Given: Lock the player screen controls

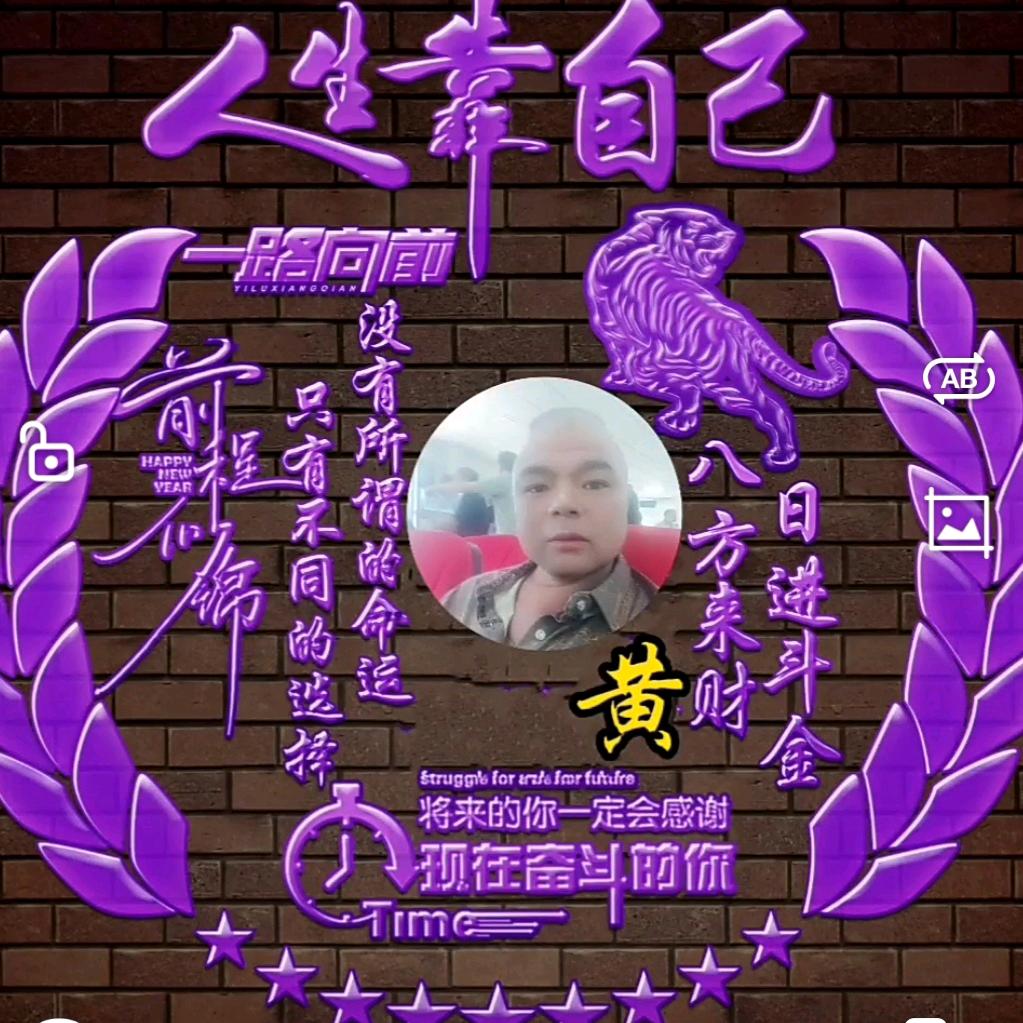Looking at the screenshot, I should tap(48, 455).
